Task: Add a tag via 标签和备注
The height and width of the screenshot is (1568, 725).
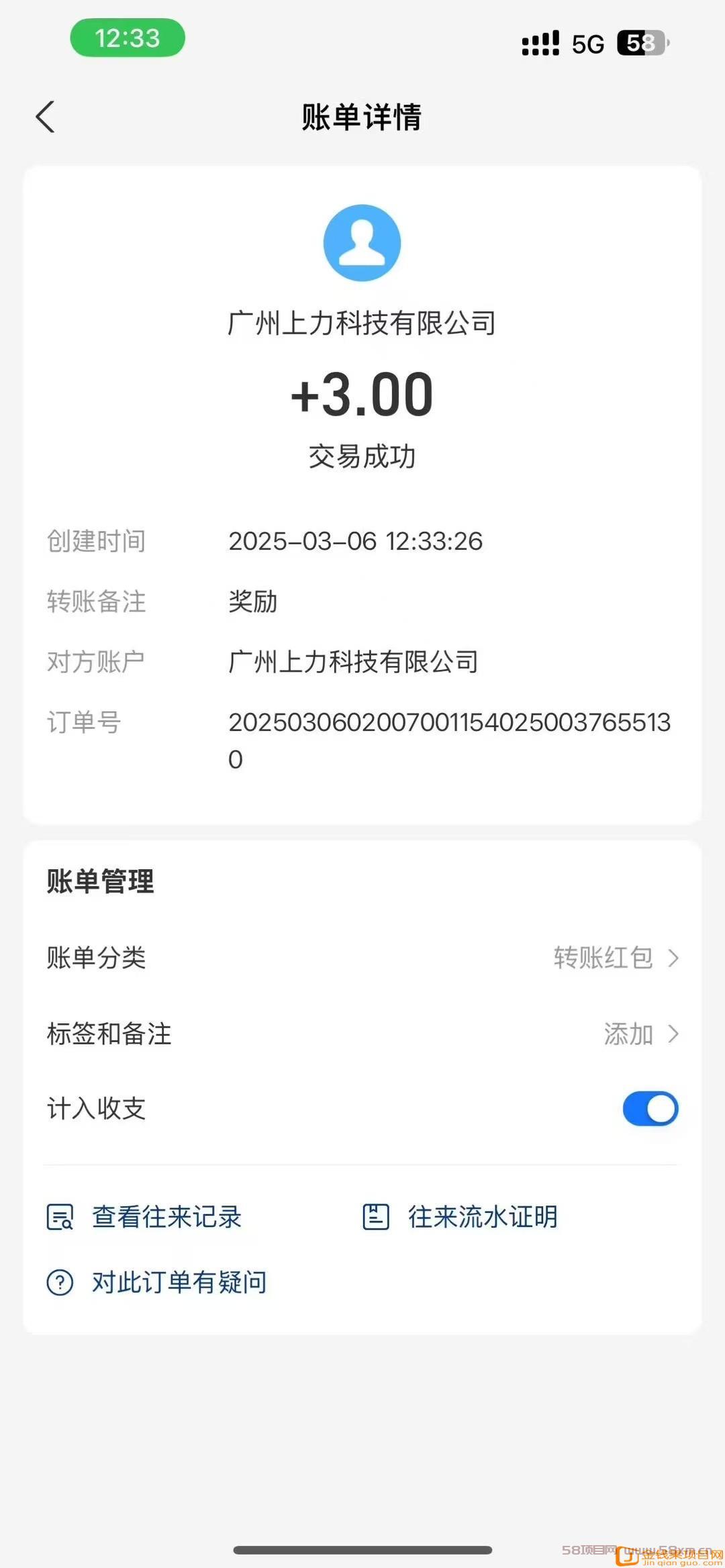Action: click(x=362, y=1034)
